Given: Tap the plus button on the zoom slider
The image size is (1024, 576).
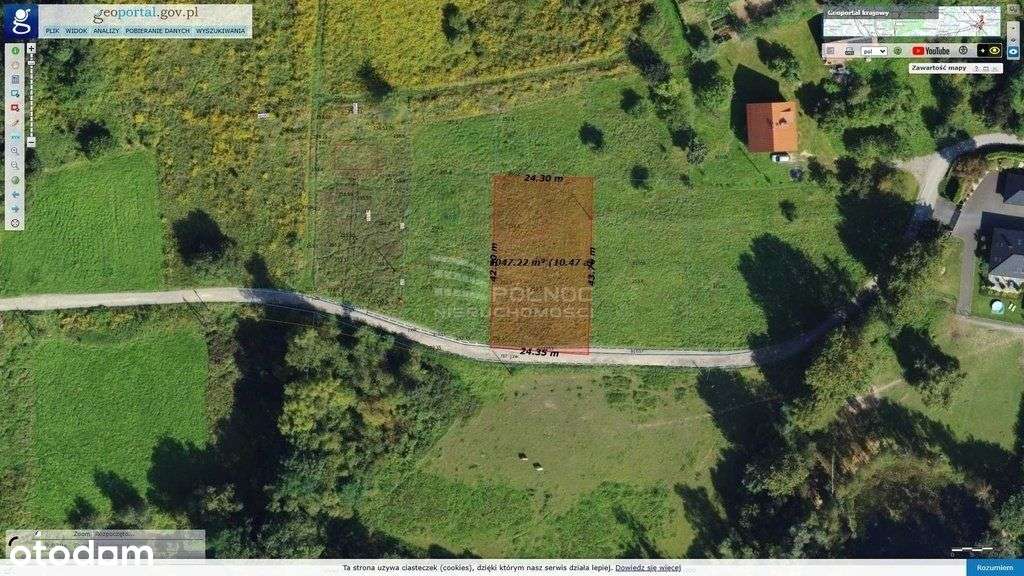Looking at the screenshot, I should click(x=31, y=48).
